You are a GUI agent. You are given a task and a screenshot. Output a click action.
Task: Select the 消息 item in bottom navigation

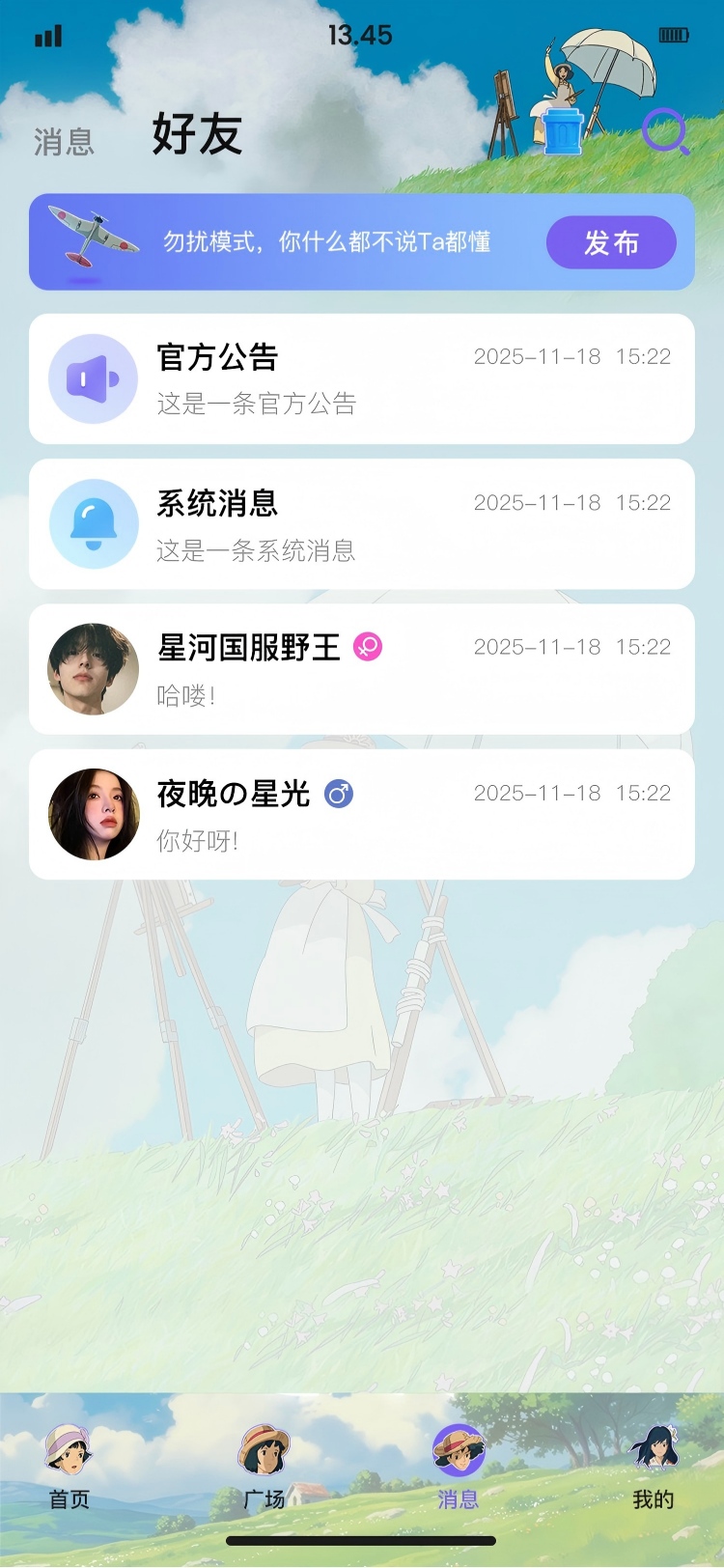click(459, 1458)
